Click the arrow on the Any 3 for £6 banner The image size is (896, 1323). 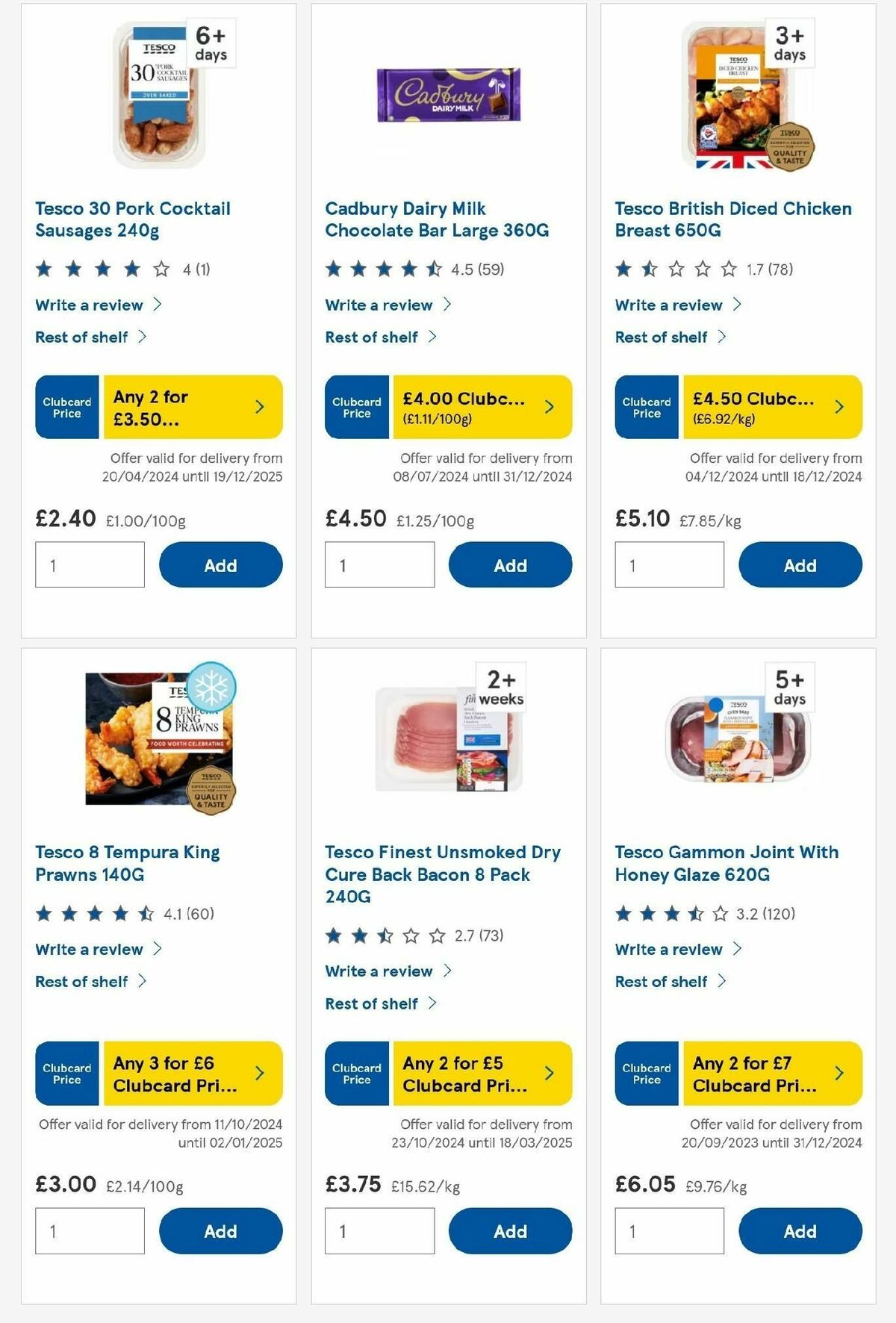[259, 1073]
